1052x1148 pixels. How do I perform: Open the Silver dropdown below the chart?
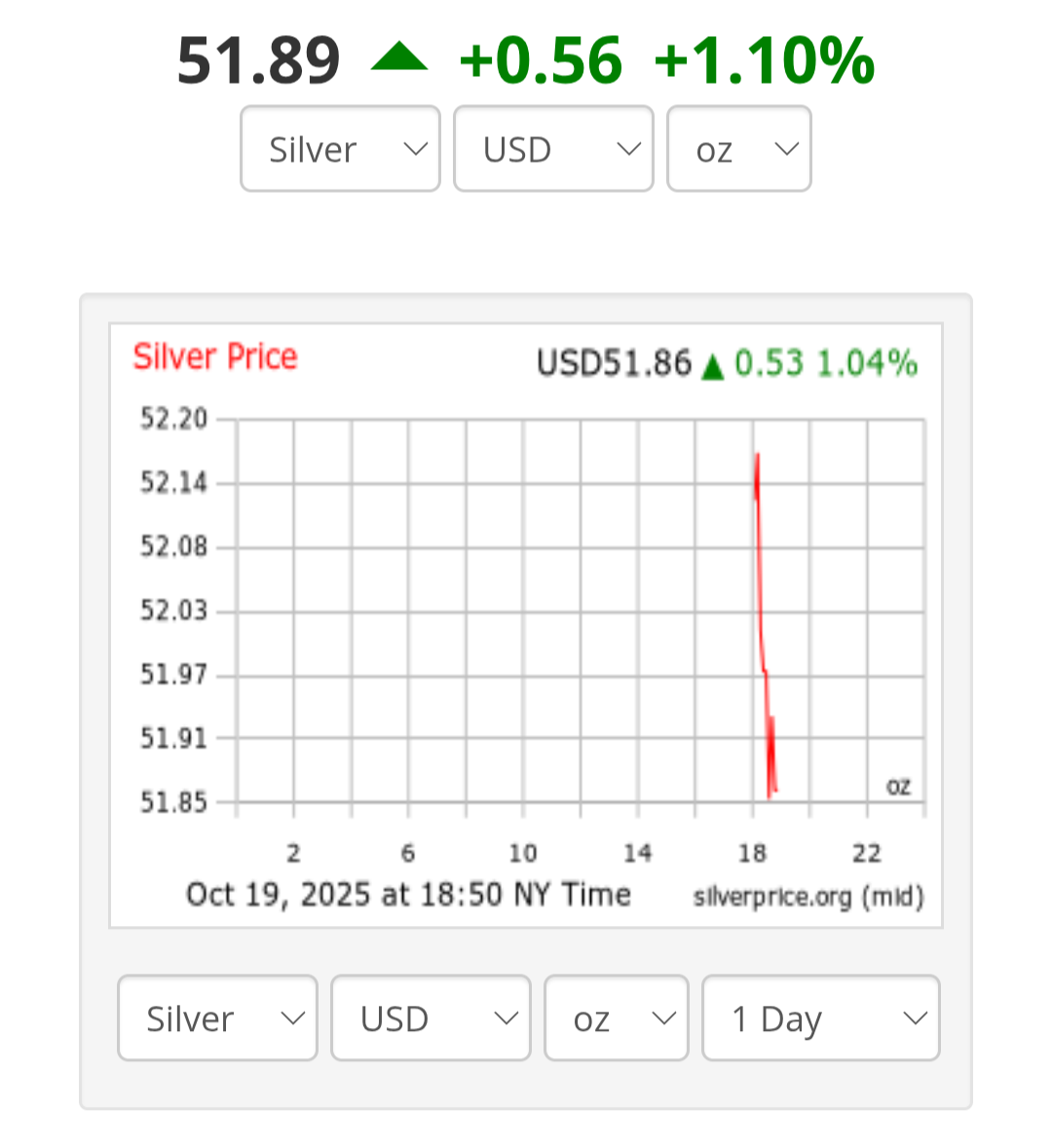point(217,1018)
